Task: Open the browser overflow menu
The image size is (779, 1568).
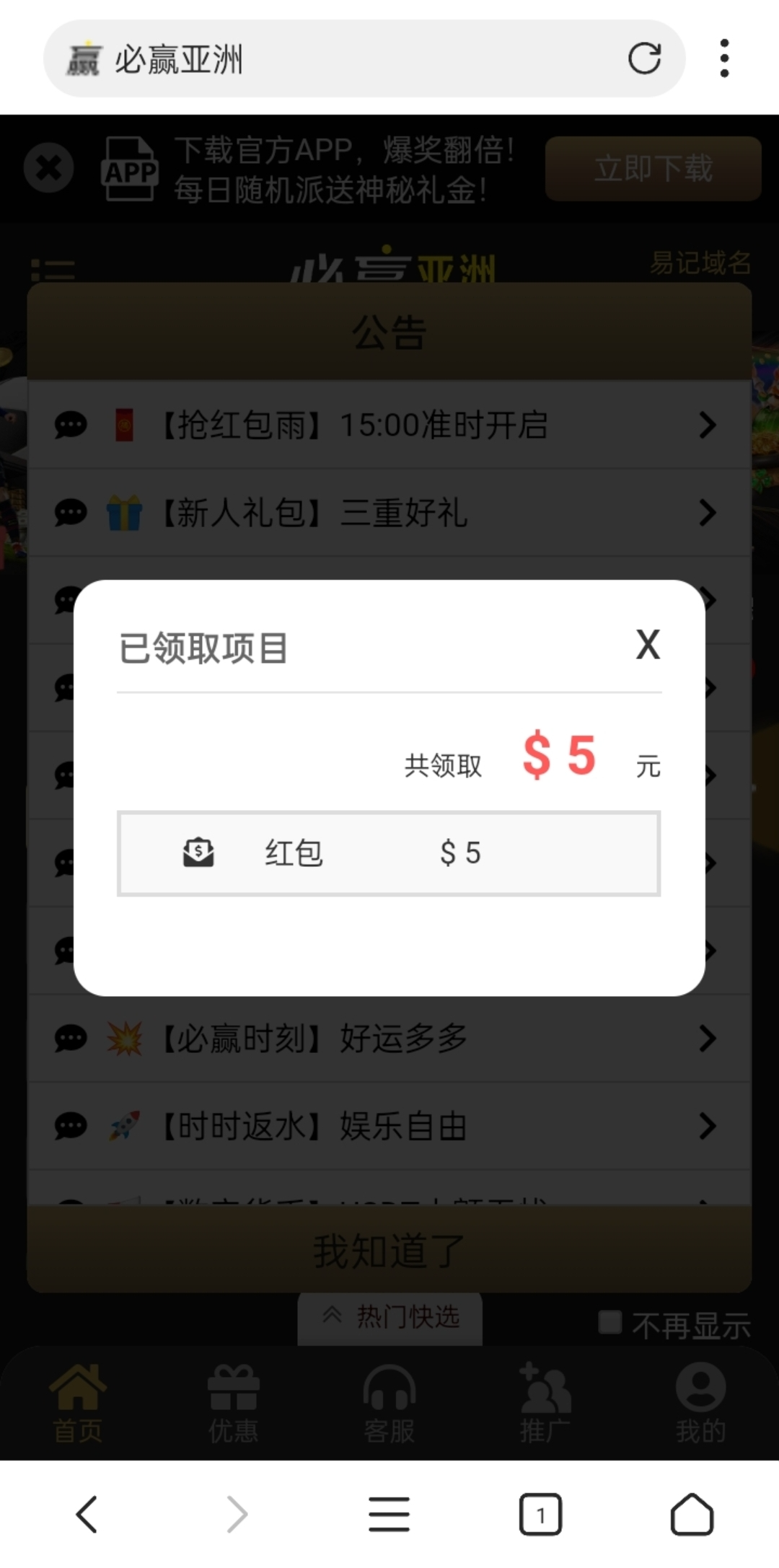Action: (724, 58)
